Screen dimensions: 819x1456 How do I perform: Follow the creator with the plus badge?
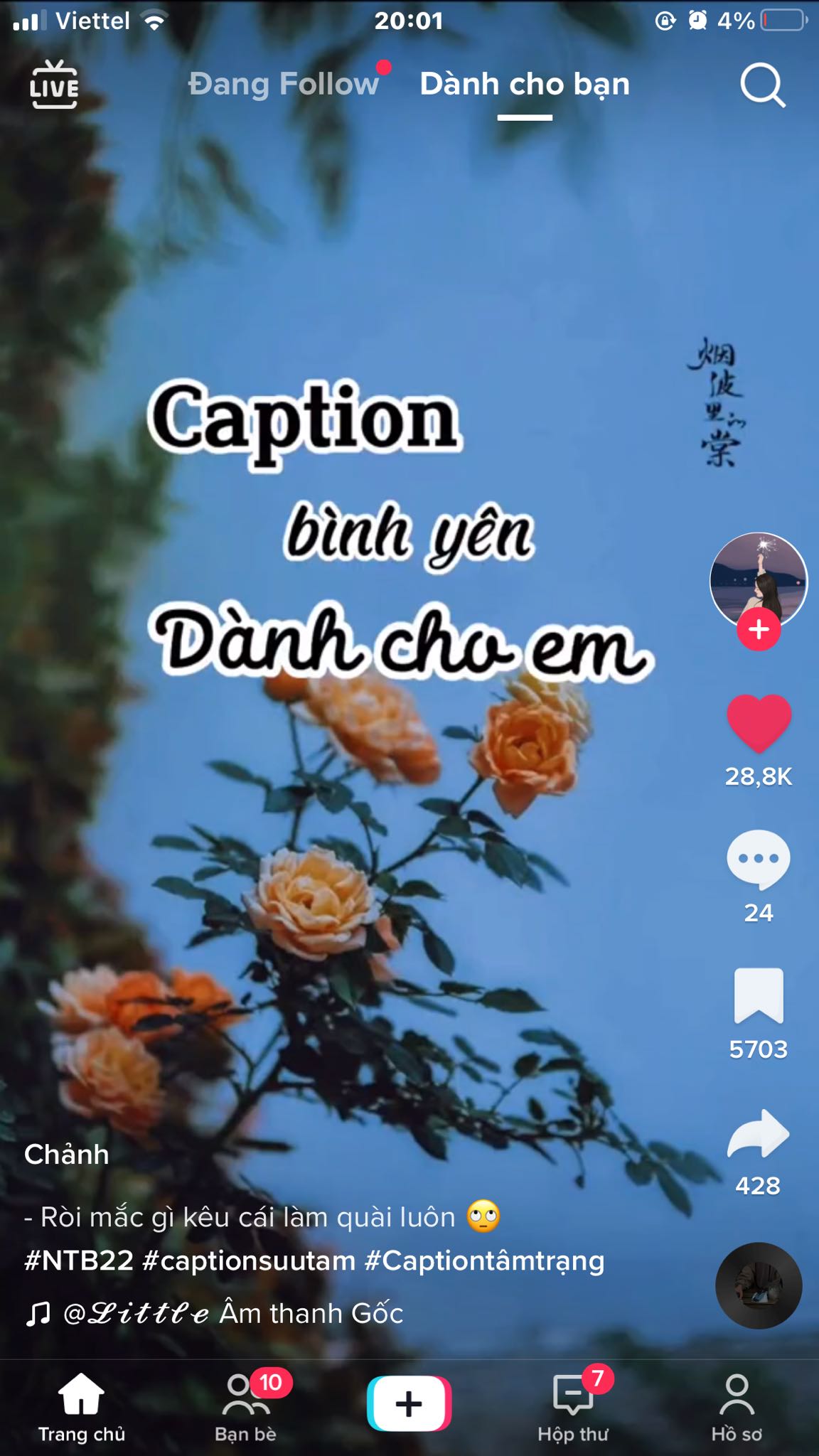pos(759,630)
